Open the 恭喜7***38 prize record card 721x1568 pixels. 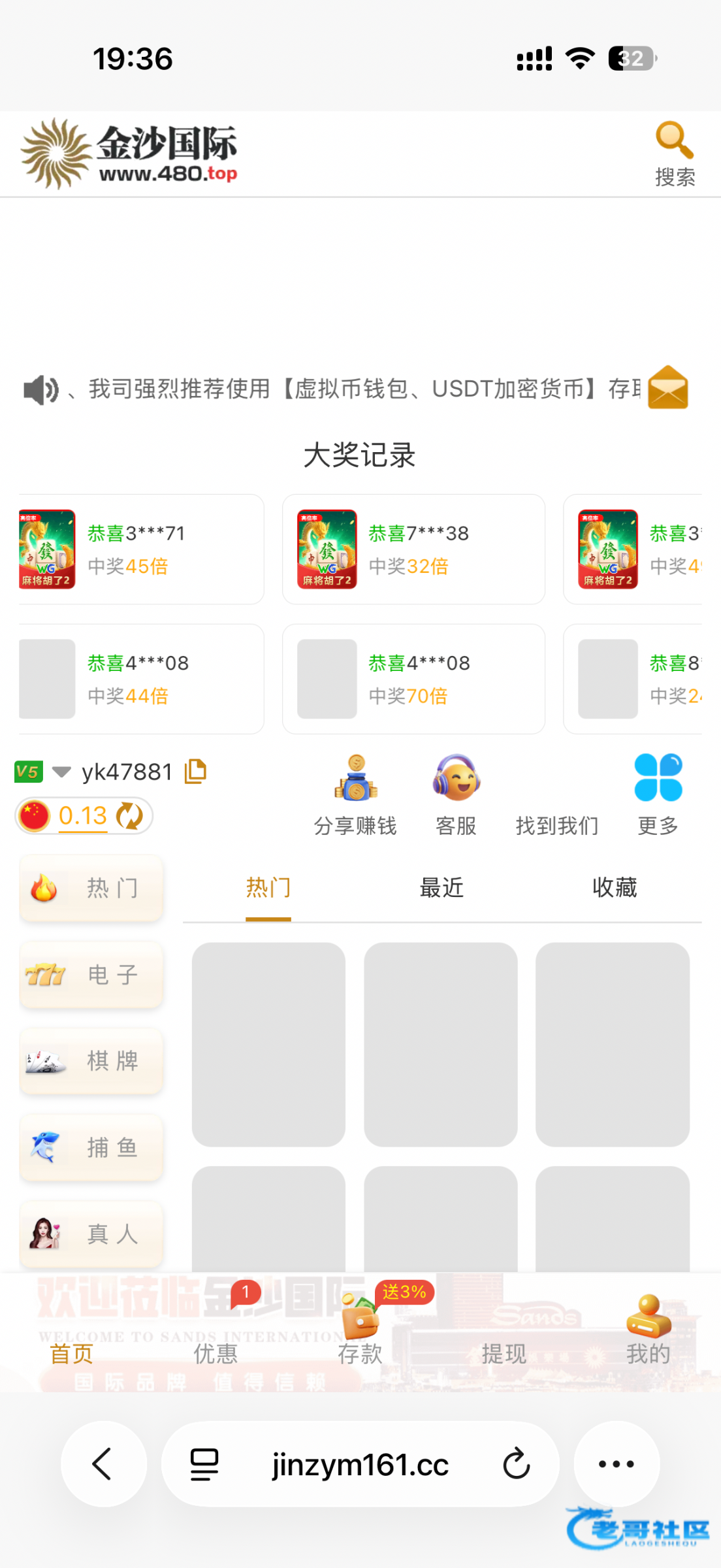413,549
